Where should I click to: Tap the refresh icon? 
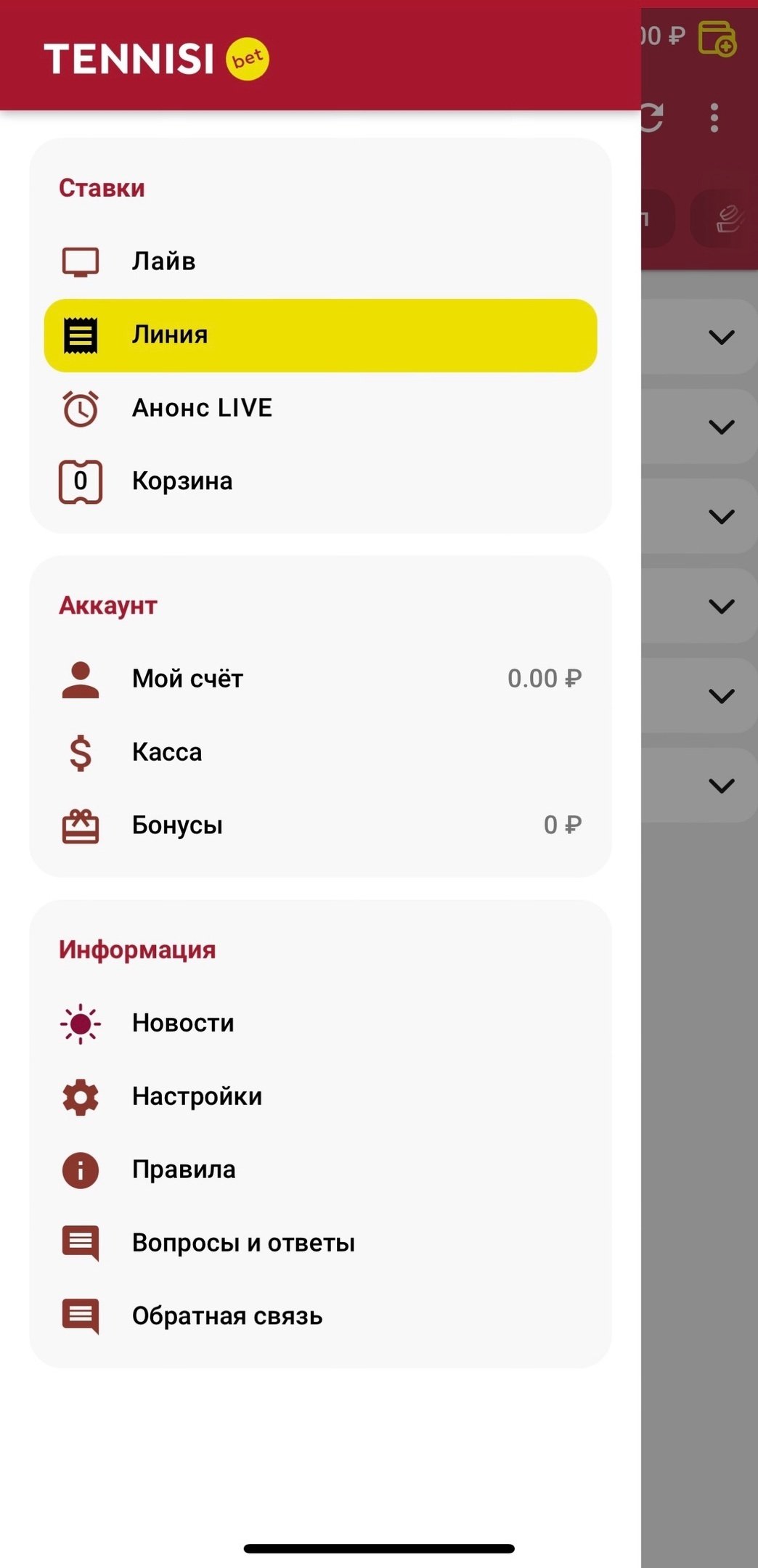(653, 118)
